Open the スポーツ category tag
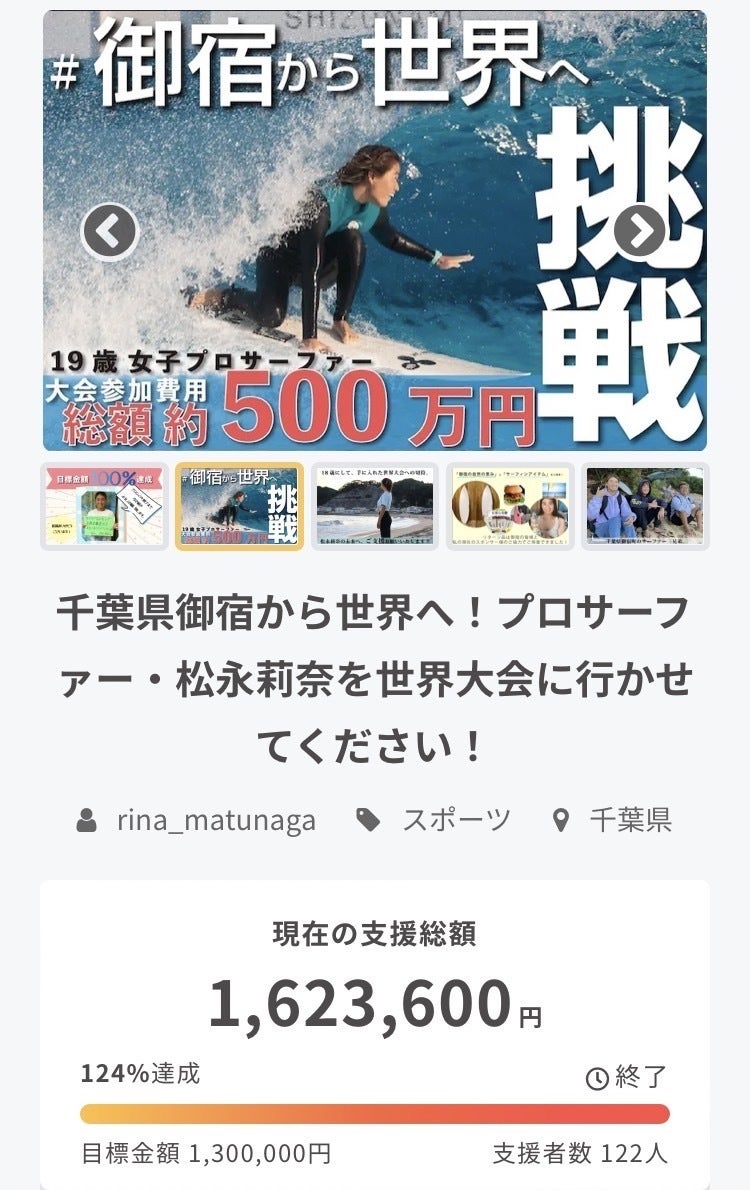Screen dimensions: 750x1190 (455, 821)
